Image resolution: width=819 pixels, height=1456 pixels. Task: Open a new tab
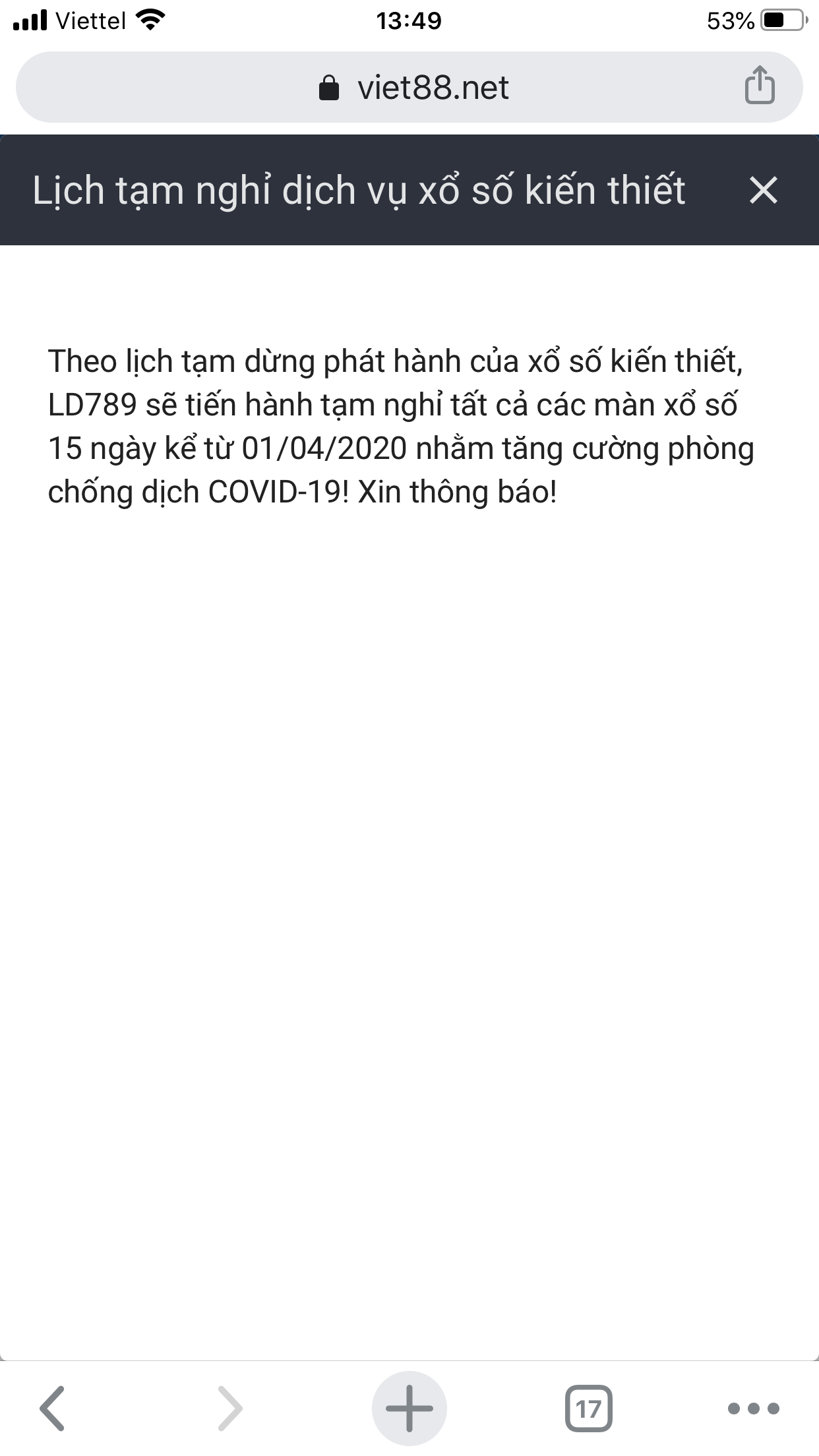tap(409, 1409)
